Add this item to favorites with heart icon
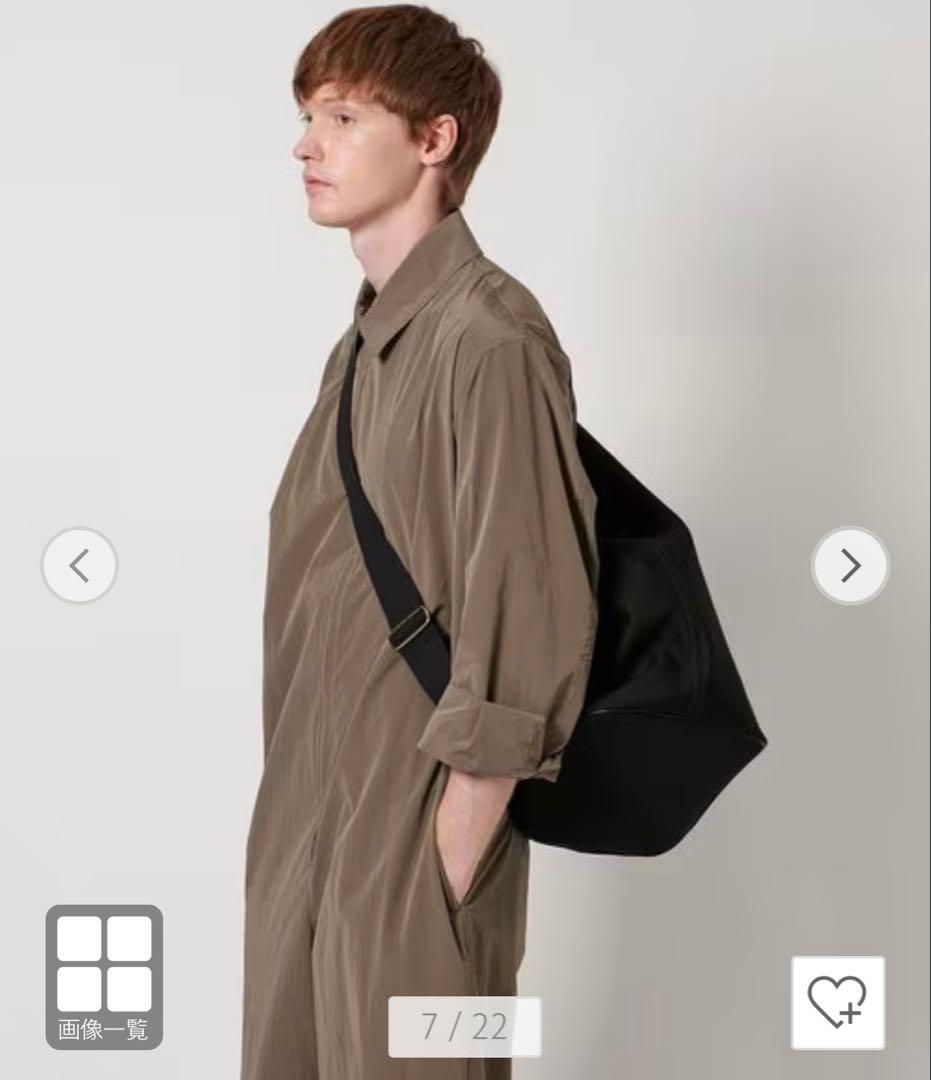 838,1002
